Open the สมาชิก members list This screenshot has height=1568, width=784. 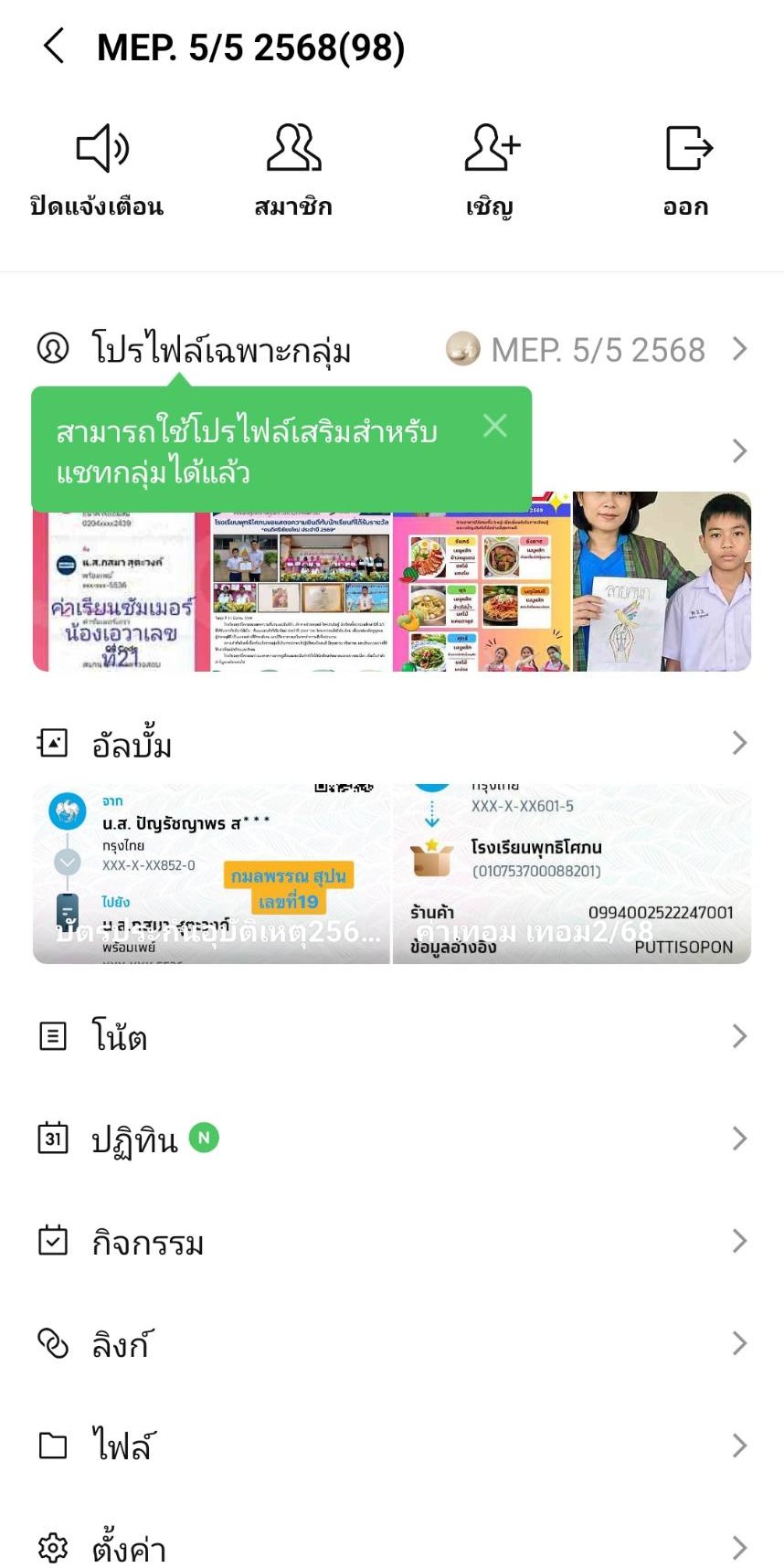(293, 171)
